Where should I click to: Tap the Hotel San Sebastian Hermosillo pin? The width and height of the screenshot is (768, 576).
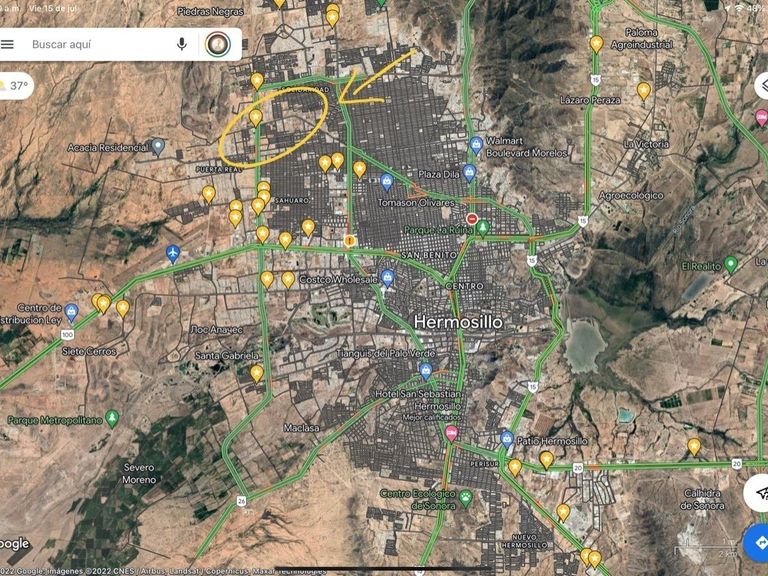[x=427, y=372]
